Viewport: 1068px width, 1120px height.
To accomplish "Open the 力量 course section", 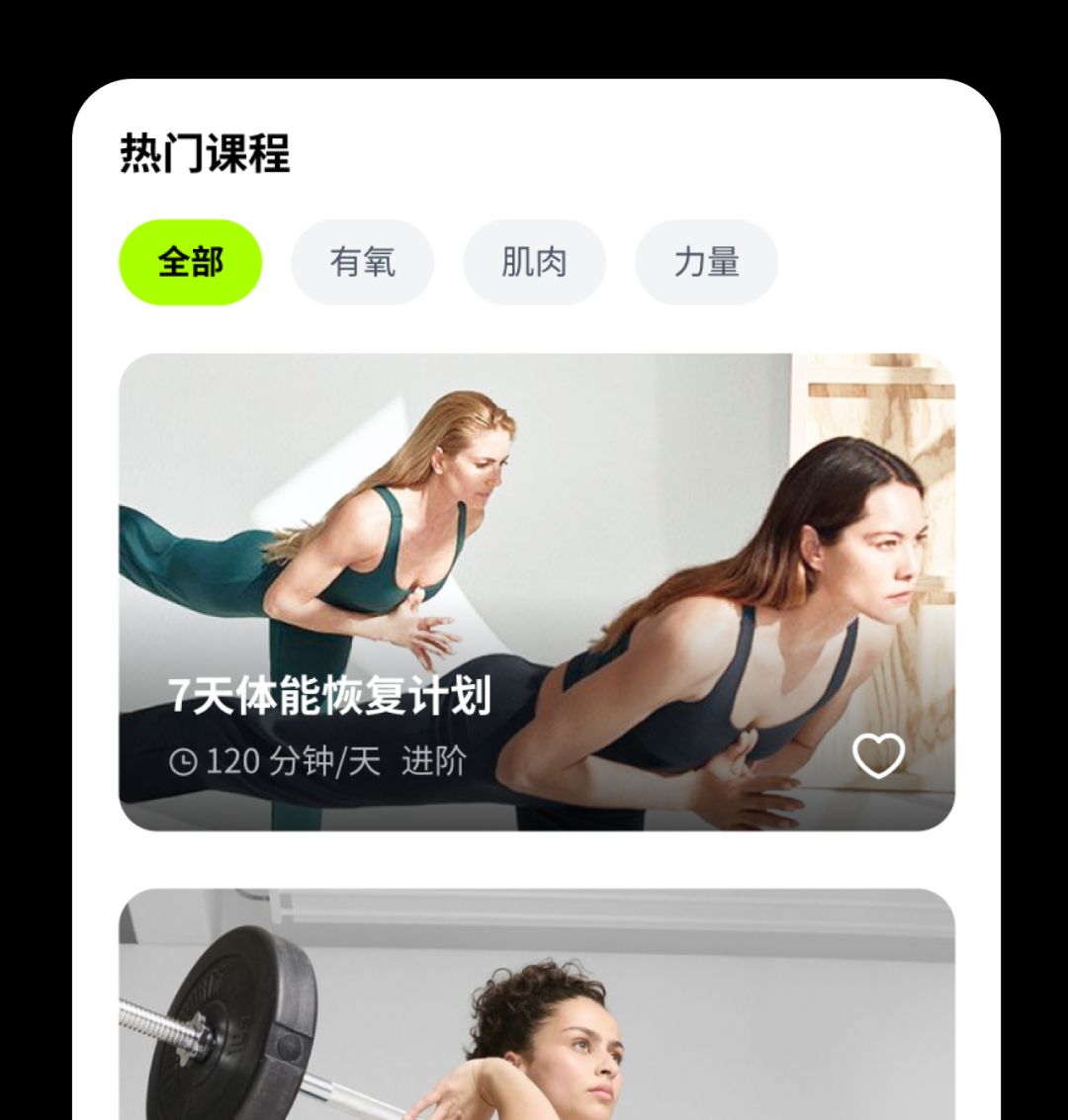I will click(x=706, y=262).
